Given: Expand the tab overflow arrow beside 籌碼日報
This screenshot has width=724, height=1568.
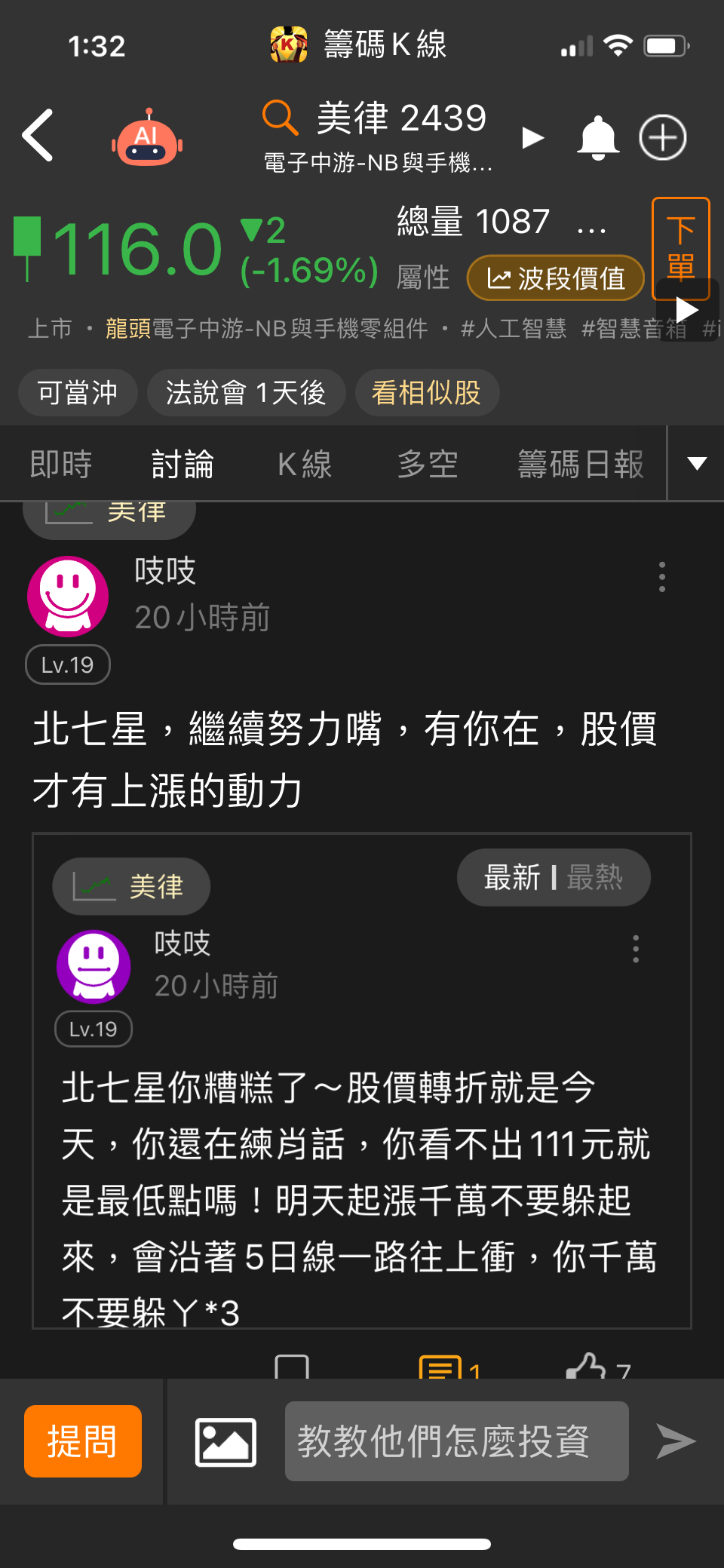Looking at the screenshot, I should point(696,463).
